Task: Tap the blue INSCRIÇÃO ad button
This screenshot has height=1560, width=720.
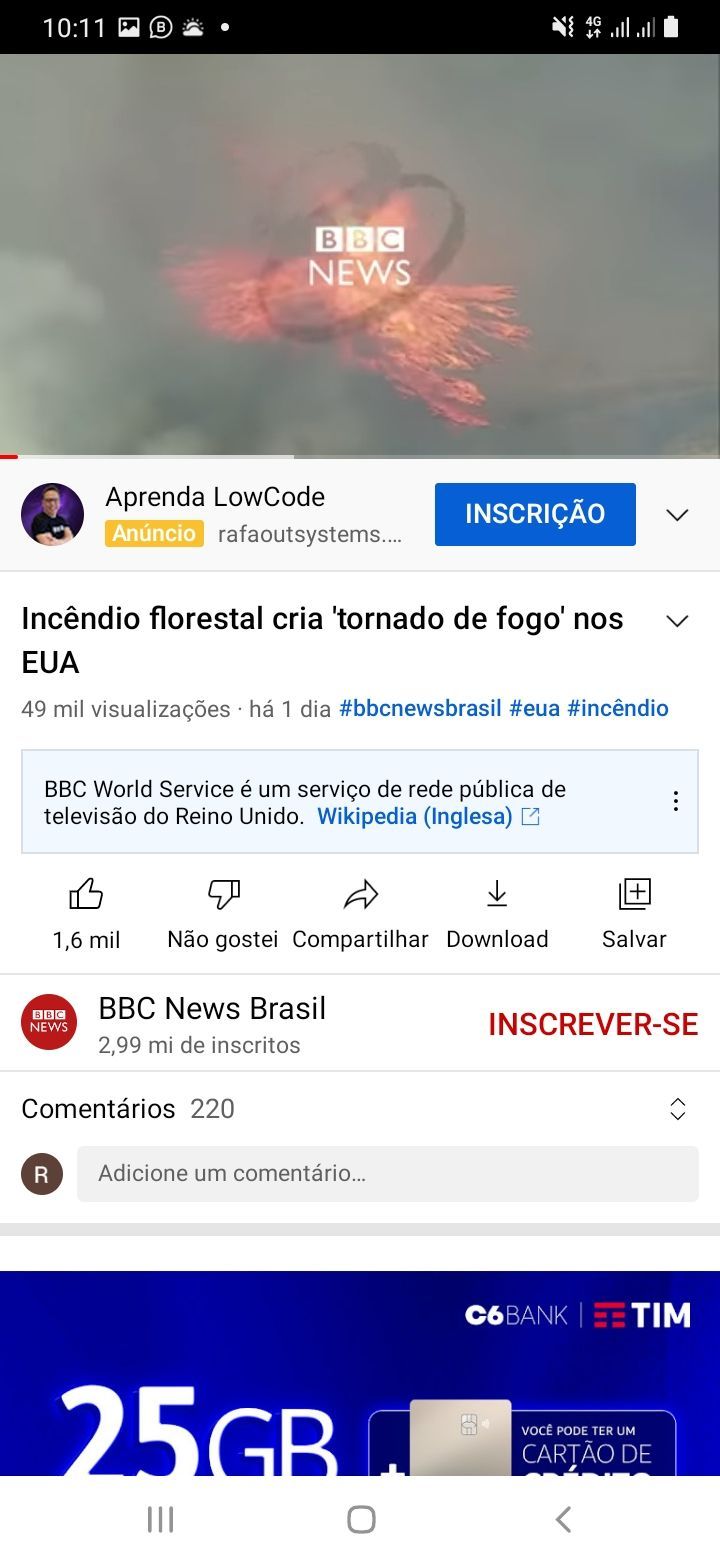Action: click(535, 514)
